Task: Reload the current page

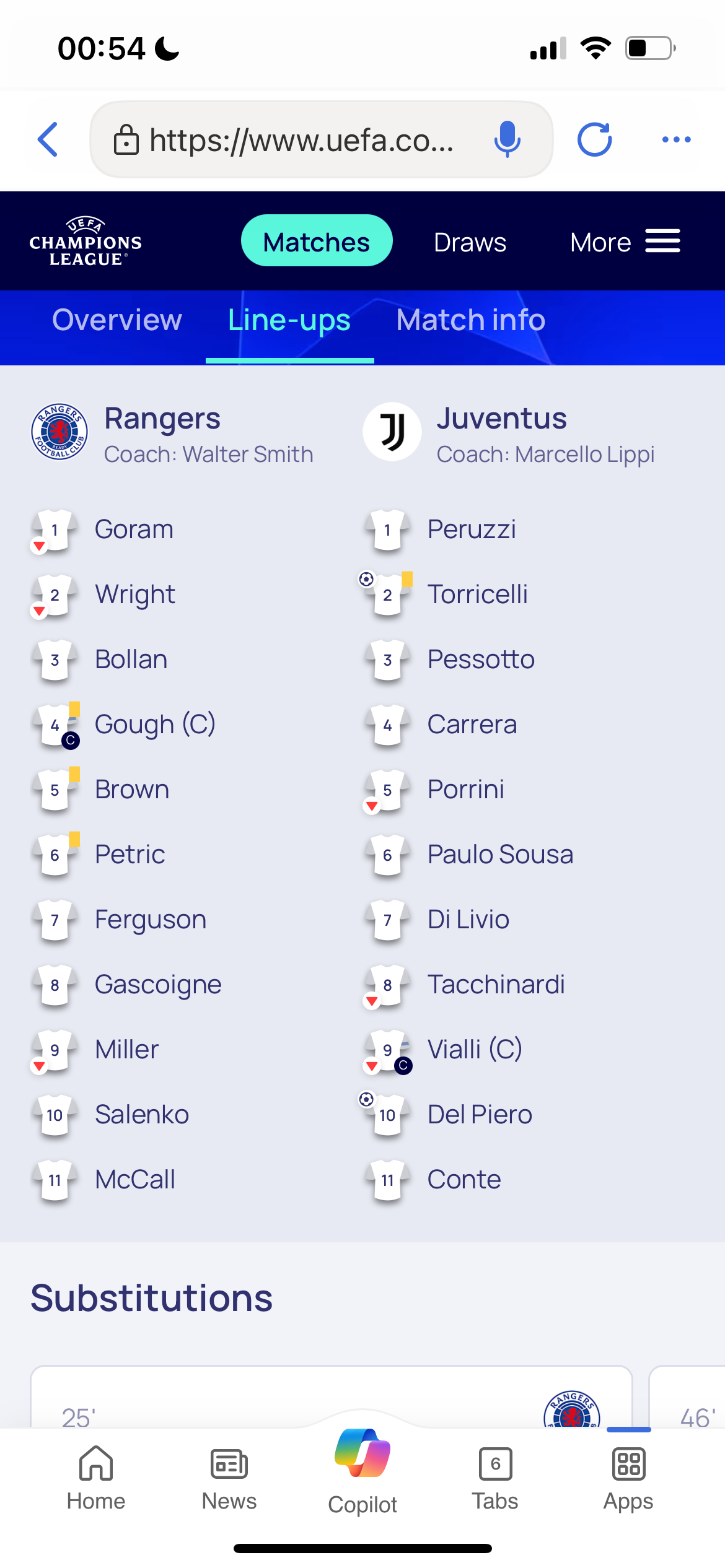Action: [595, 139]
